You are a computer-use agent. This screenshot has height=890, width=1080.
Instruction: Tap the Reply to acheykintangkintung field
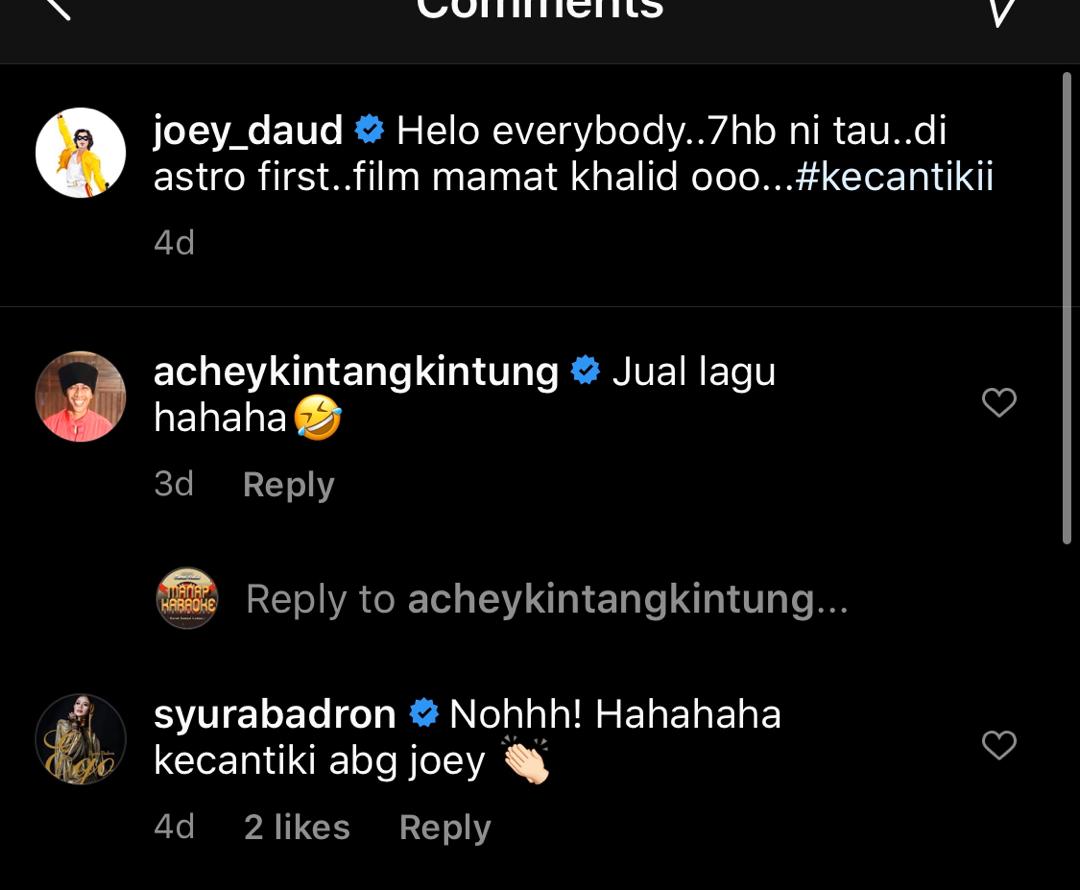pyautogui.click(x=546, y=599)
